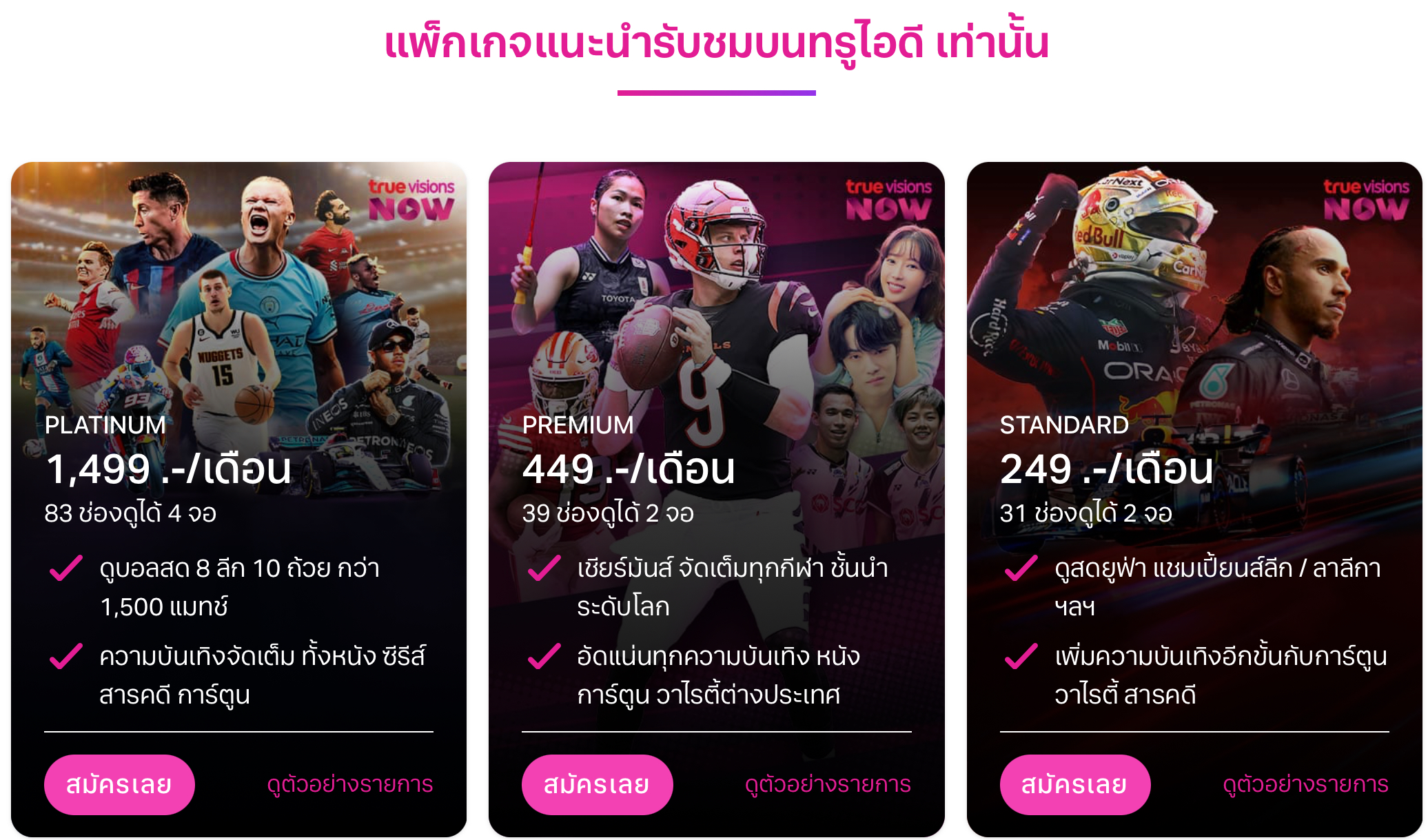
Task: Tap สมัครเลย on the PLATINUM package
Action: [x=119, y=784]
